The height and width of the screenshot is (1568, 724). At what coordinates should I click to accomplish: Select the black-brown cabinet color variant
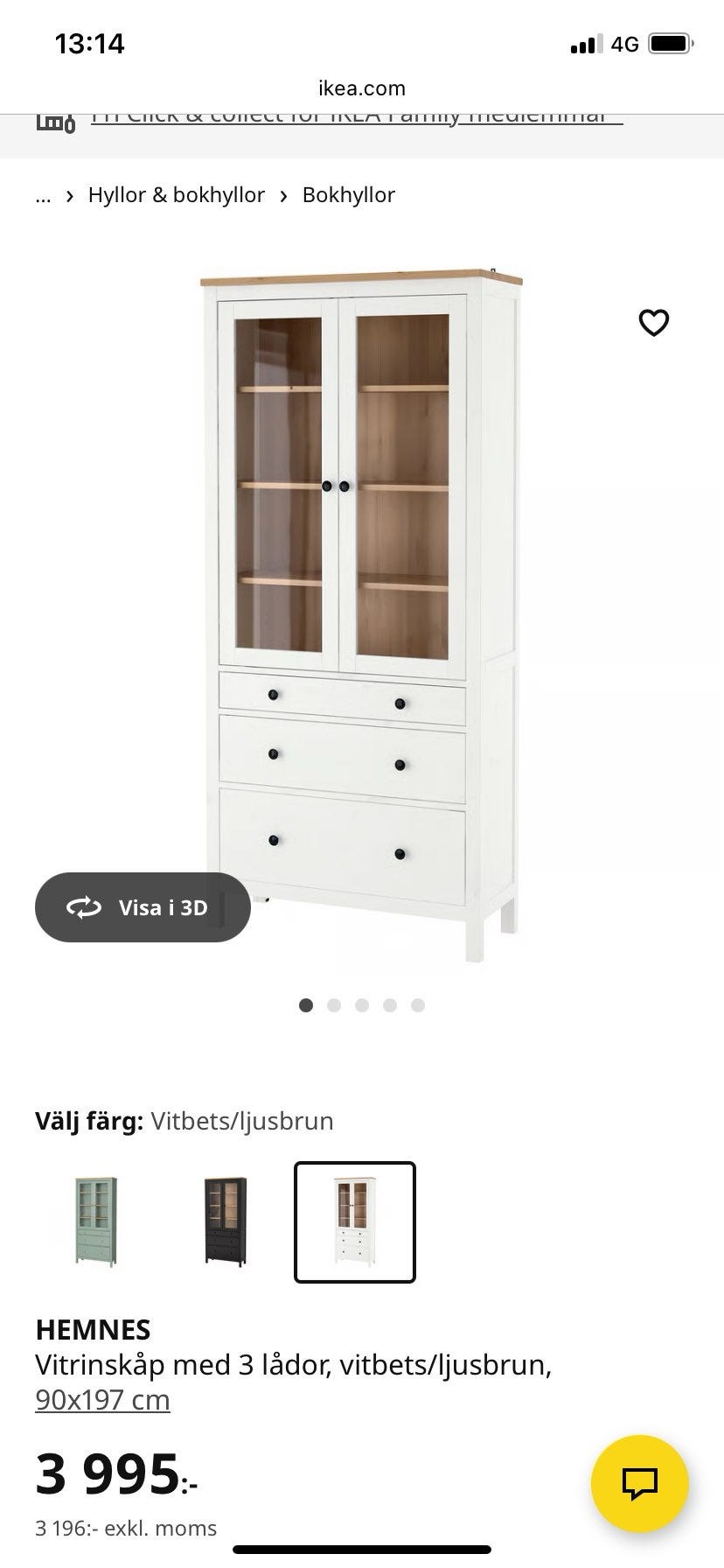tap(226, 1220)
